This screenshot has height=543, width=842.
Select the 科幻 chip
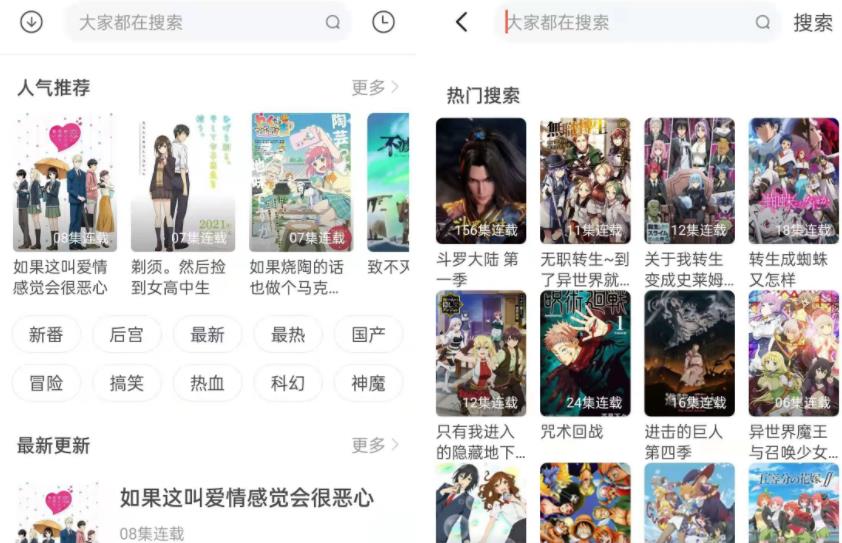(x=288, y=383)
